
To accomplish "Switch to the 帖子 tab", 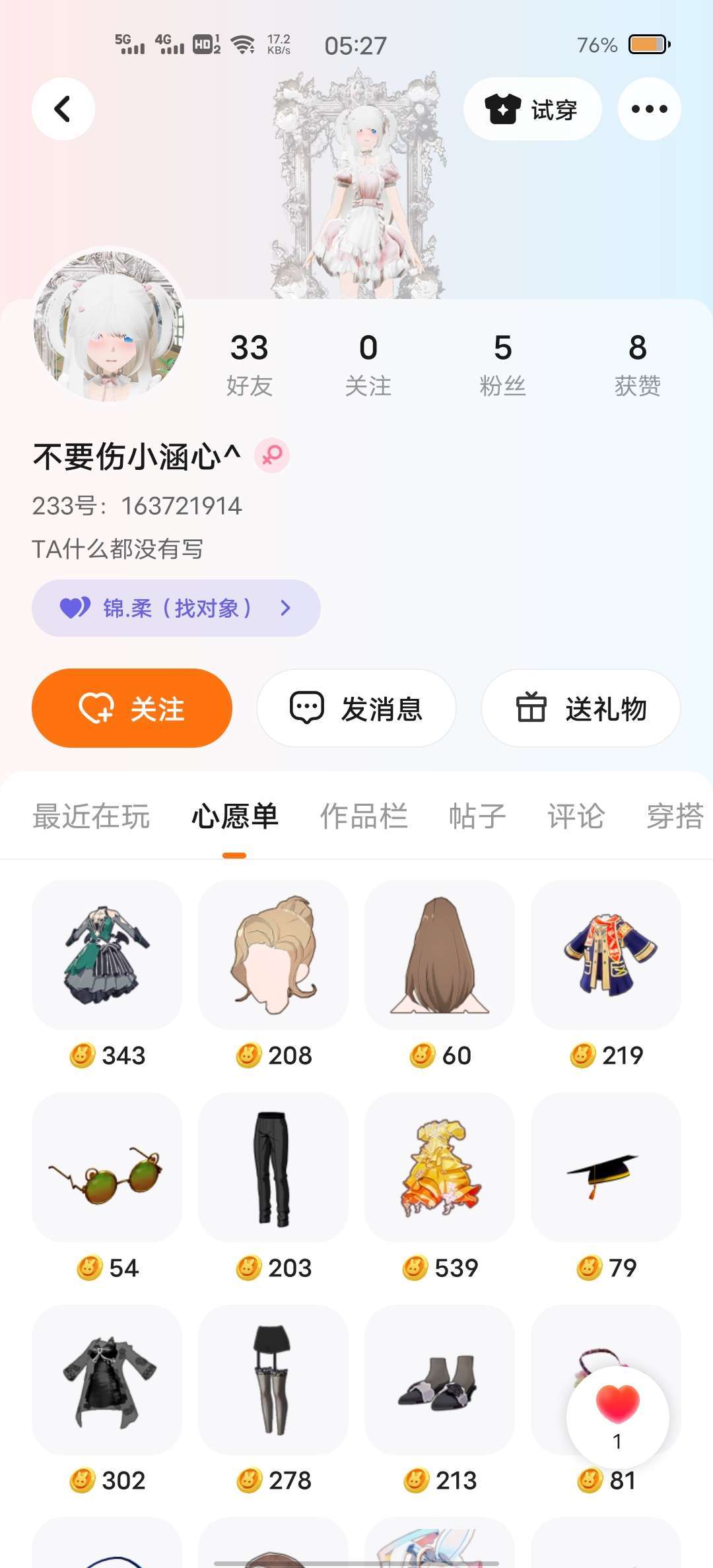I will (x=477, y=816).
